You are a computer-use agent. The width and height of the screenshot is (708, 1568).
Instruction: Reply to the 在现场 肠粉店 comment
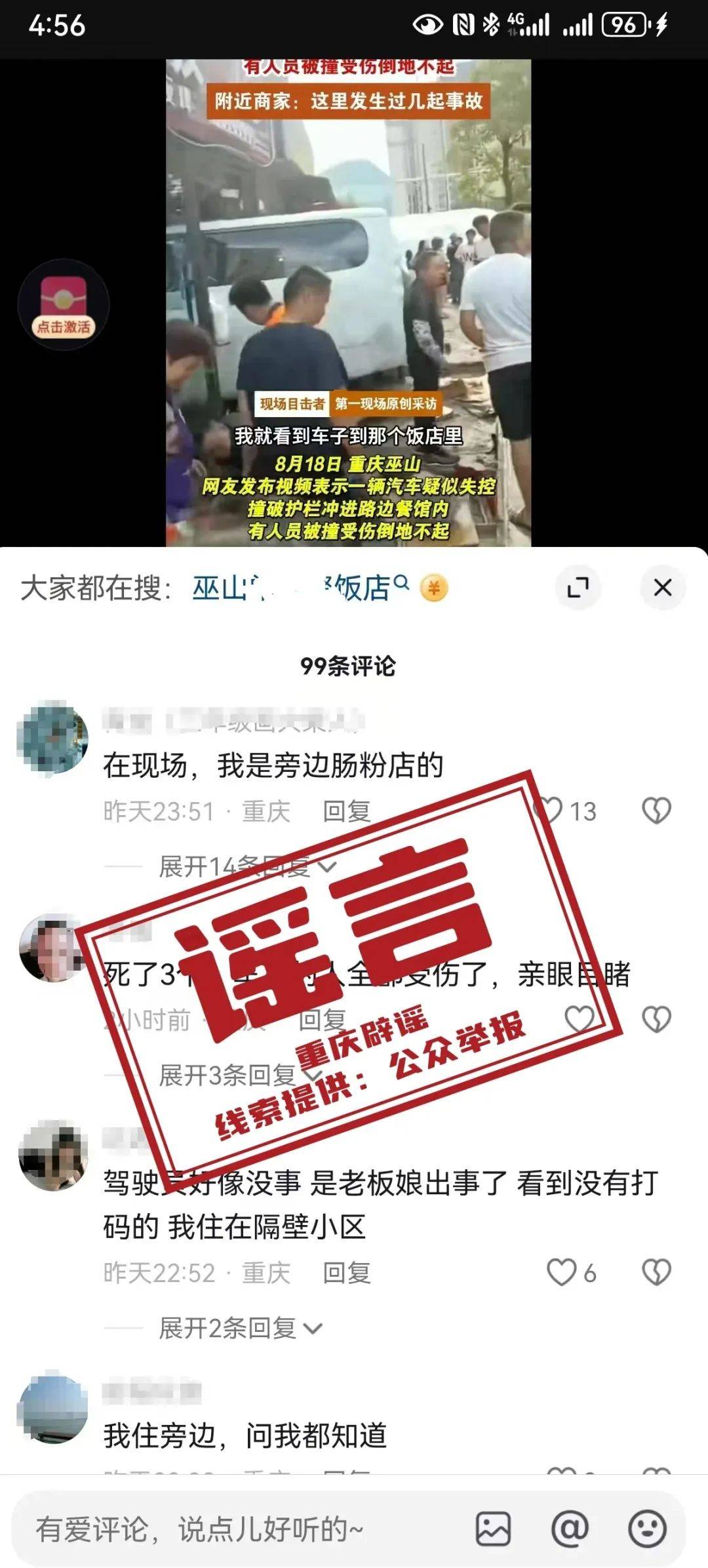[346, 812]
